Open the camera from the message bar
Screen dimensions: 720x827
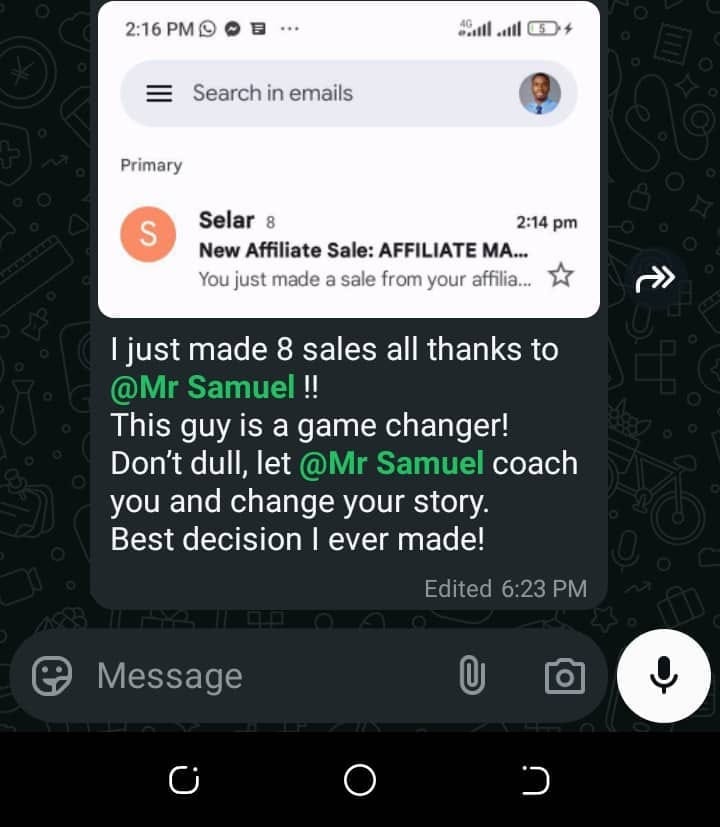coord(564,676)
